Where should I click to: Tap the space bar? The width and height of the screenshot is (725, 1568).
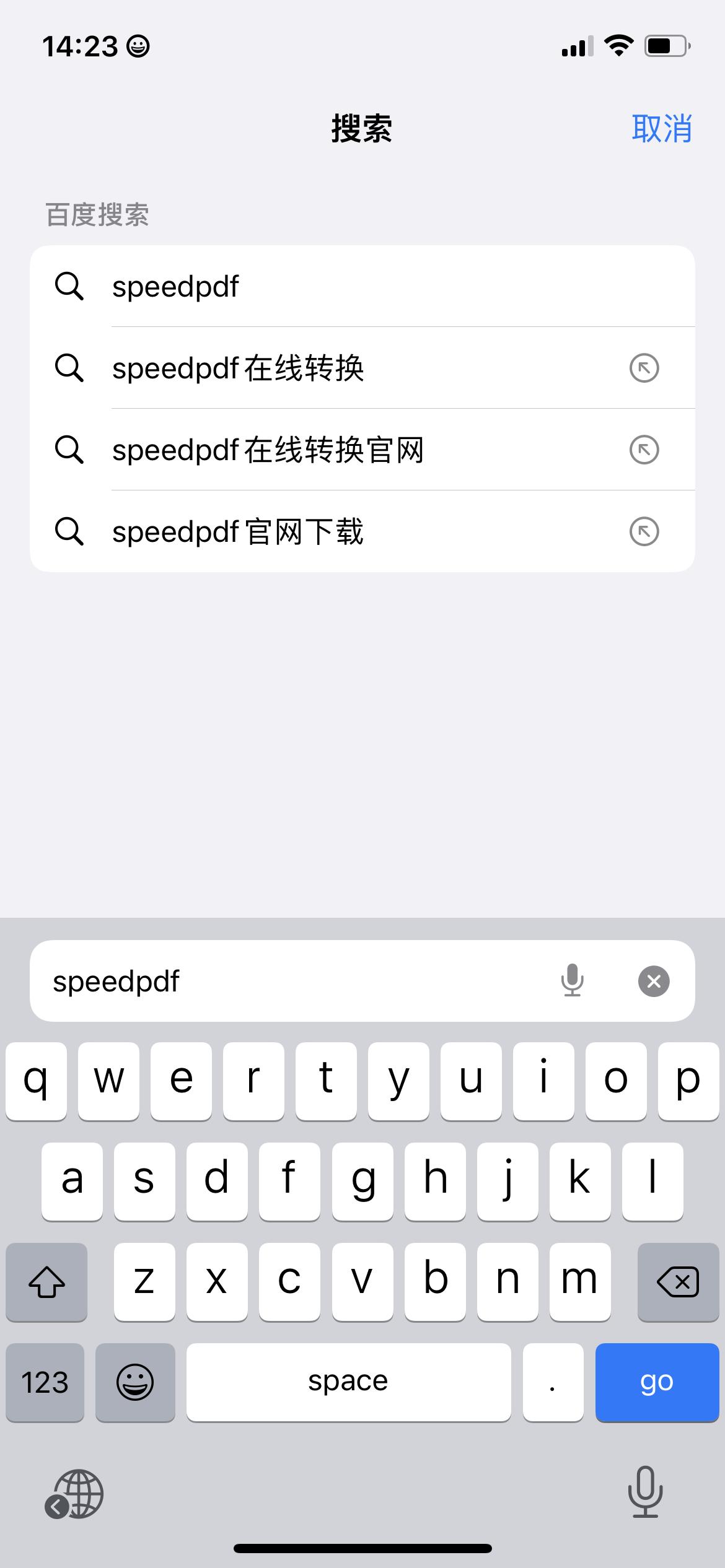(x=348, y=1382)
